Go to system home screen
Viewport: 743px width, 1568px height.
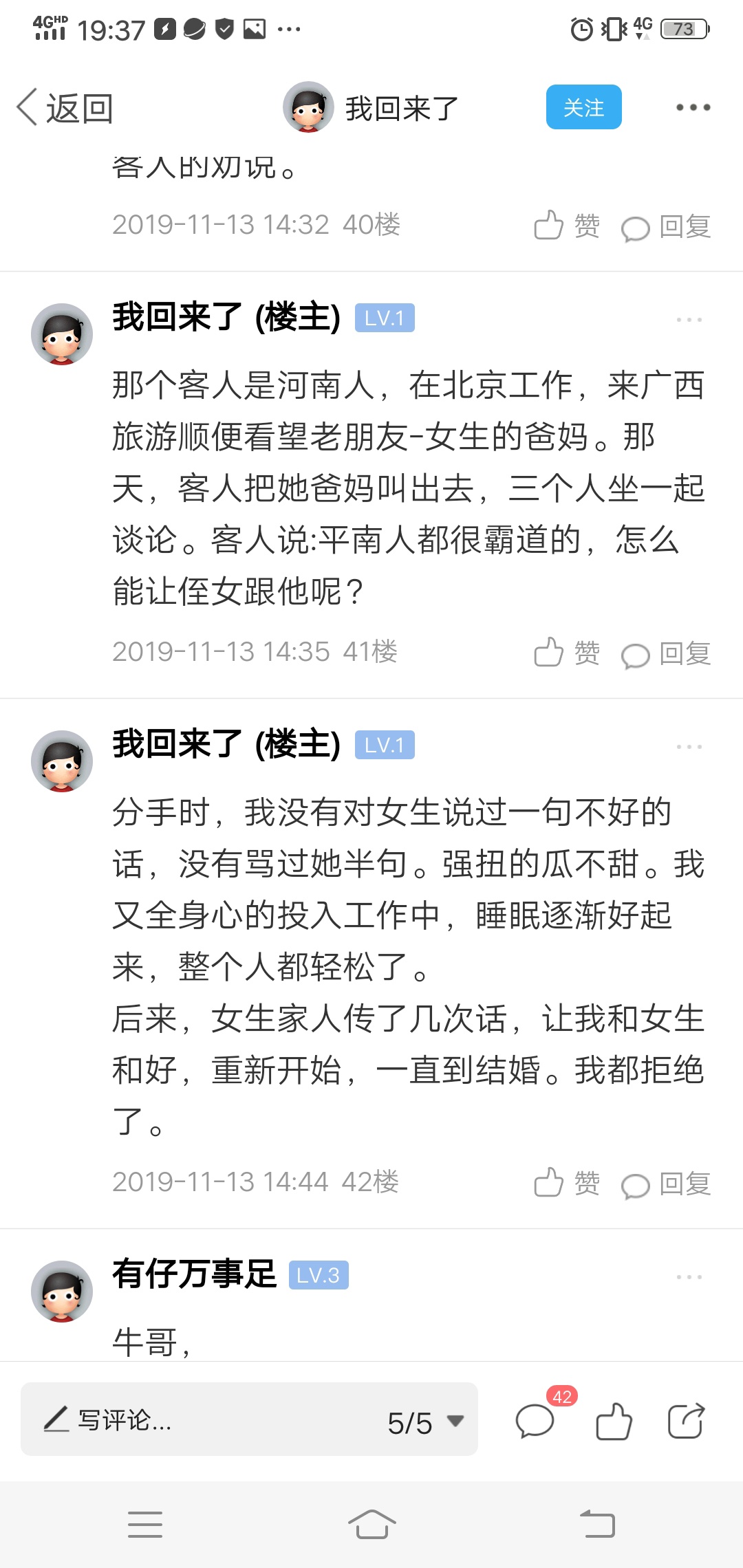pyautogui.click(x=371, y=1524)
